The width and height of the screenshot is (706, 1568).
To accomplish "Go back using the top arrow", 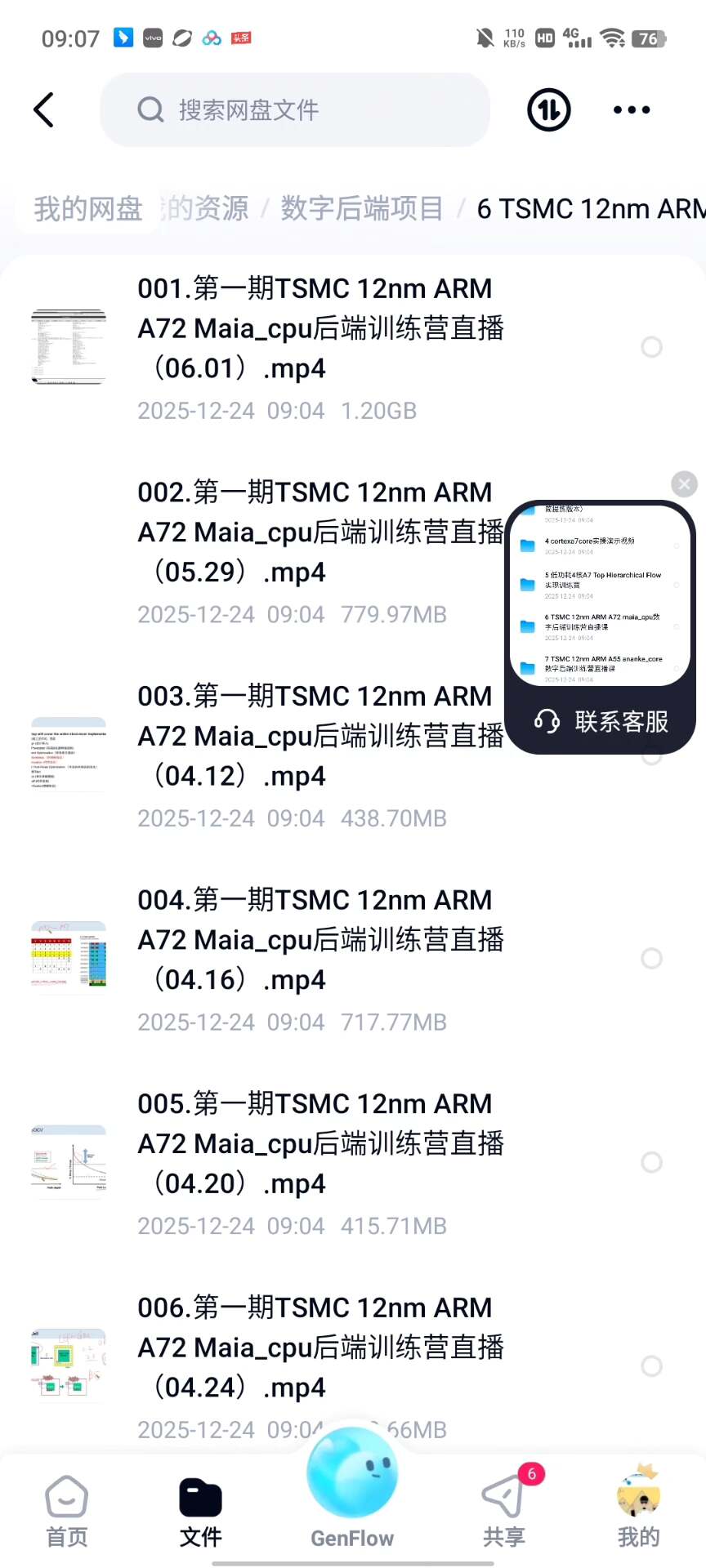I will click(x=44, y=109).
